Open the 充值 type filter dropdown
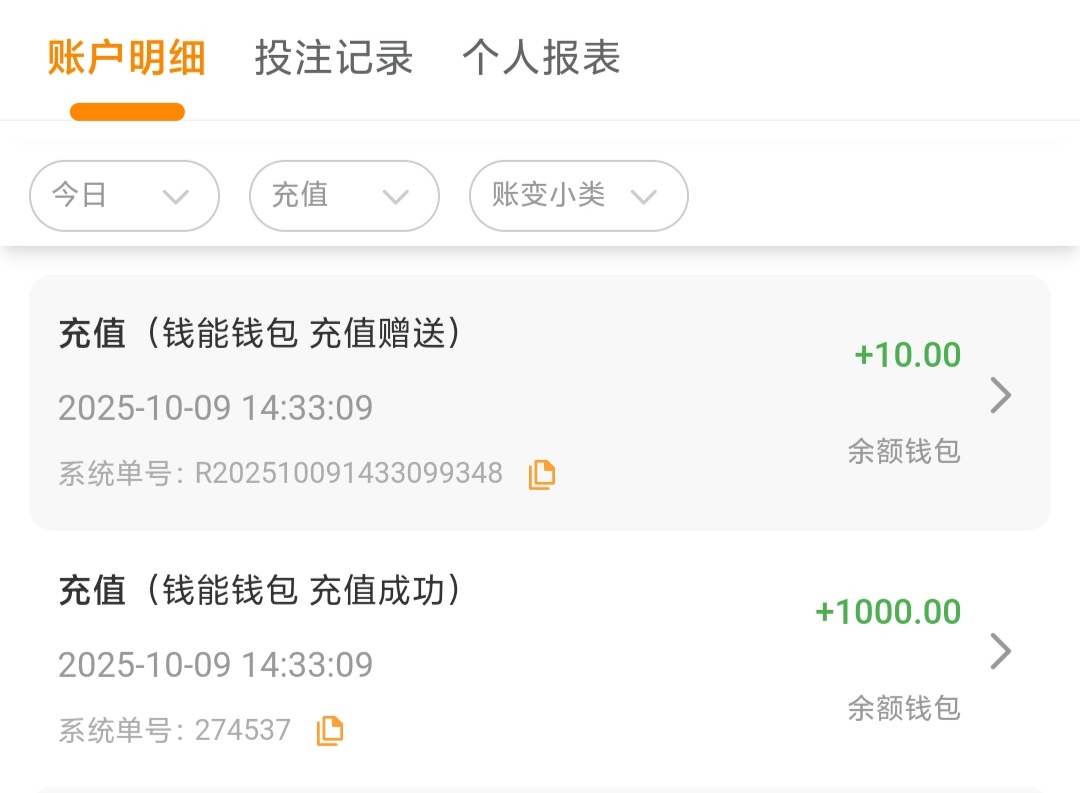 [343, 196]
